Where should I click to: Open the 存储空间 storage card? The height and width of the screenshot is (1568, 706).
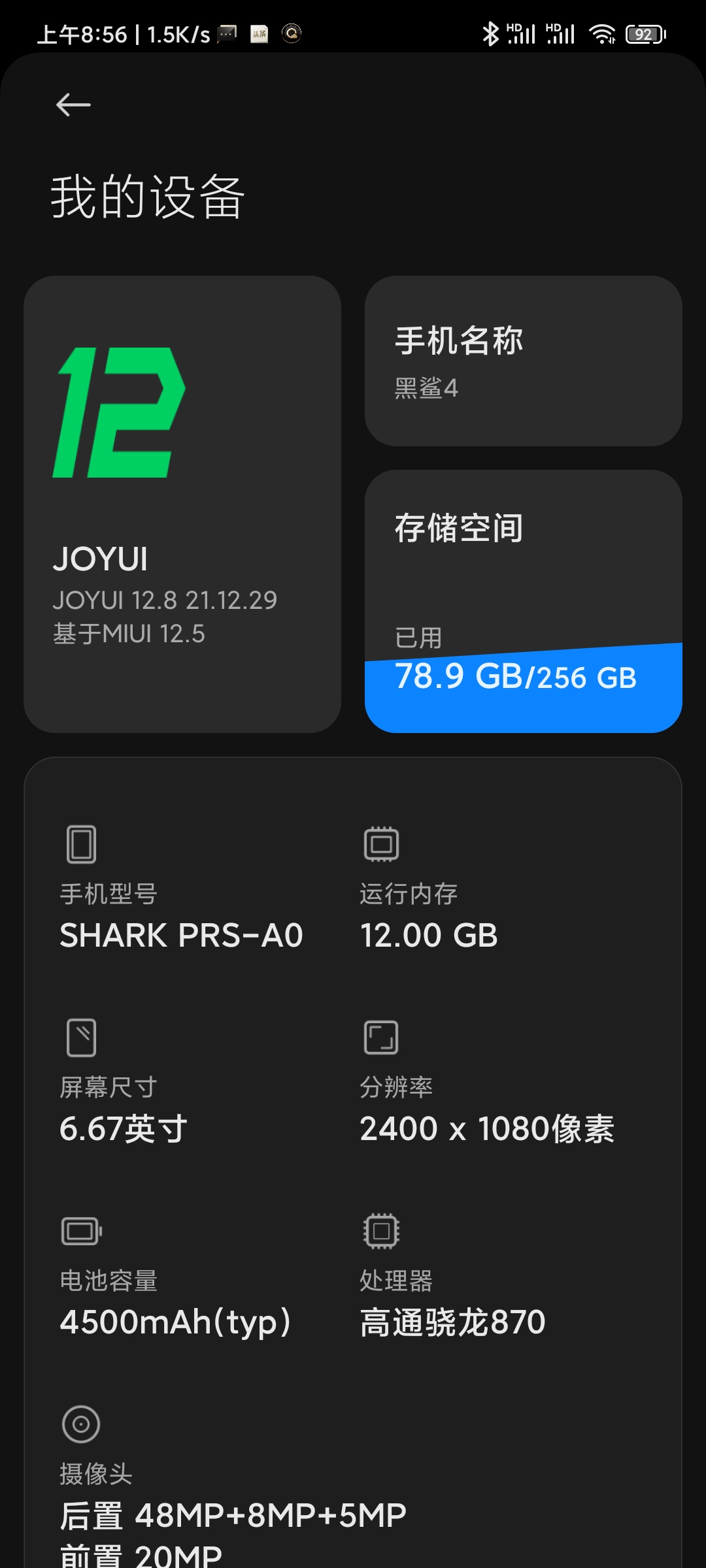[523, 601]
